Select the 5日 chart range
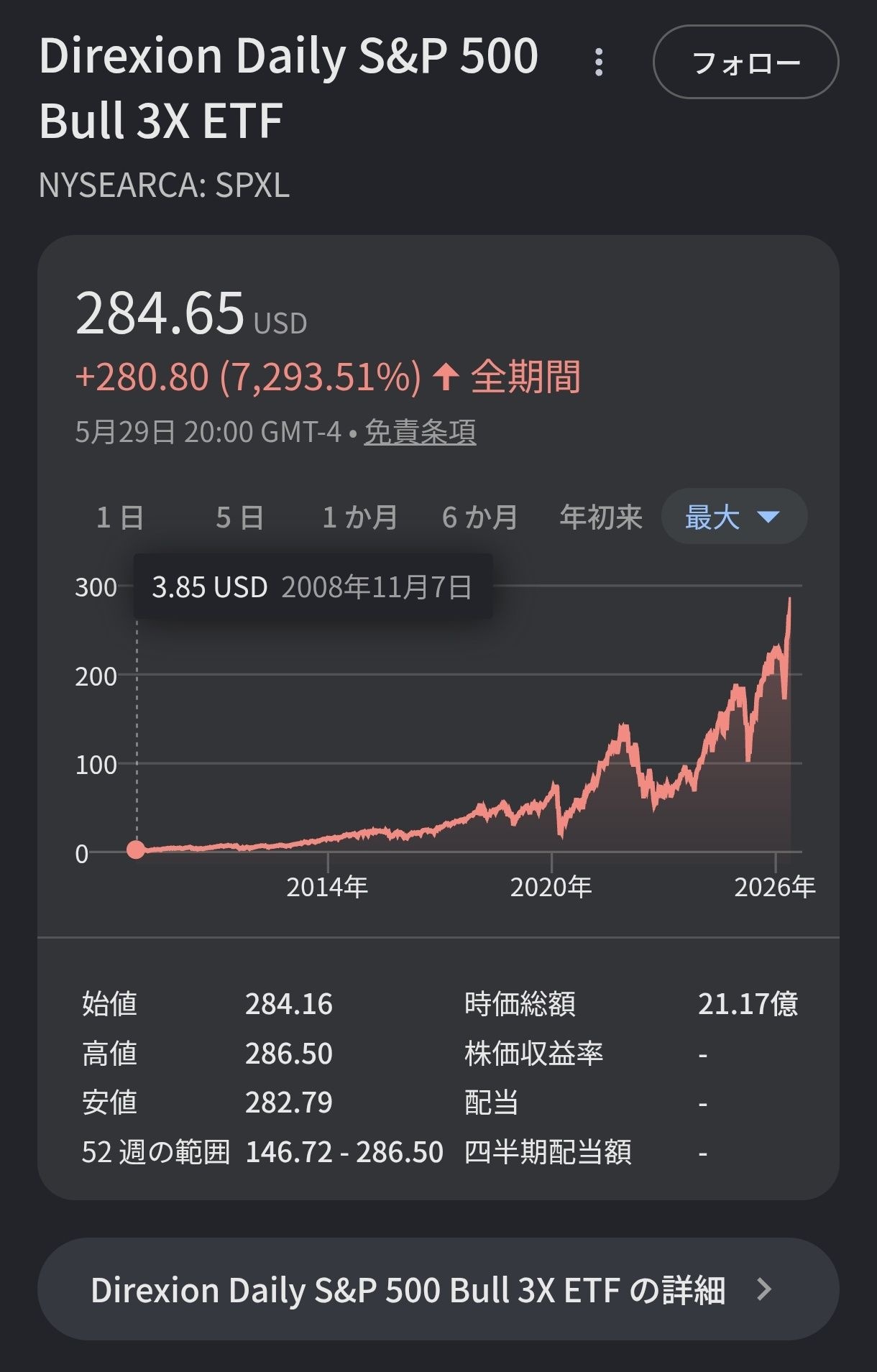Image resolution: width=877 pixels, height=1372 pixels. click(x=240, y=517)
